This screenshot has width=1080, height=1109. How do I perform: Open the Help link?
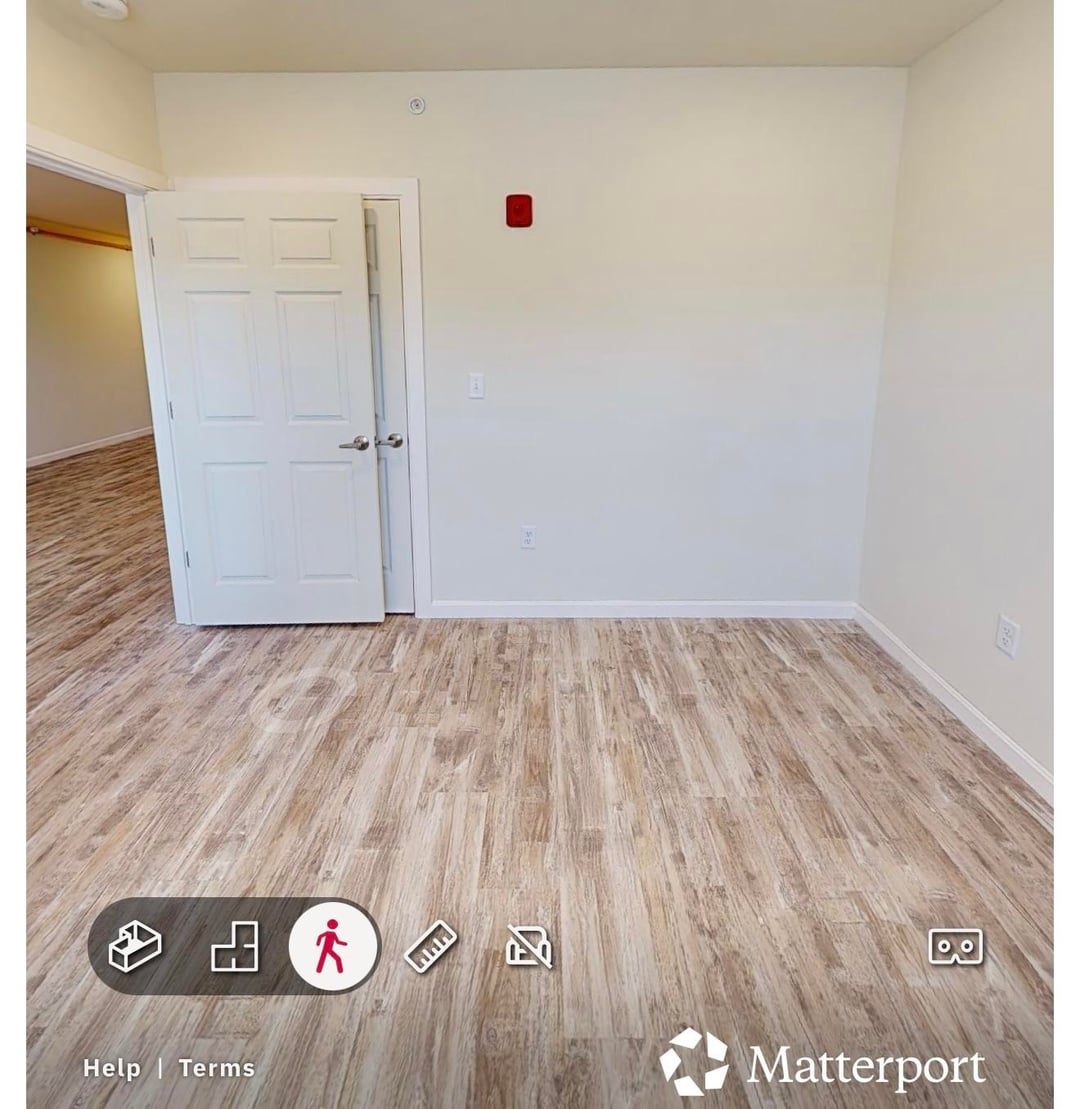click(111, 1068)
